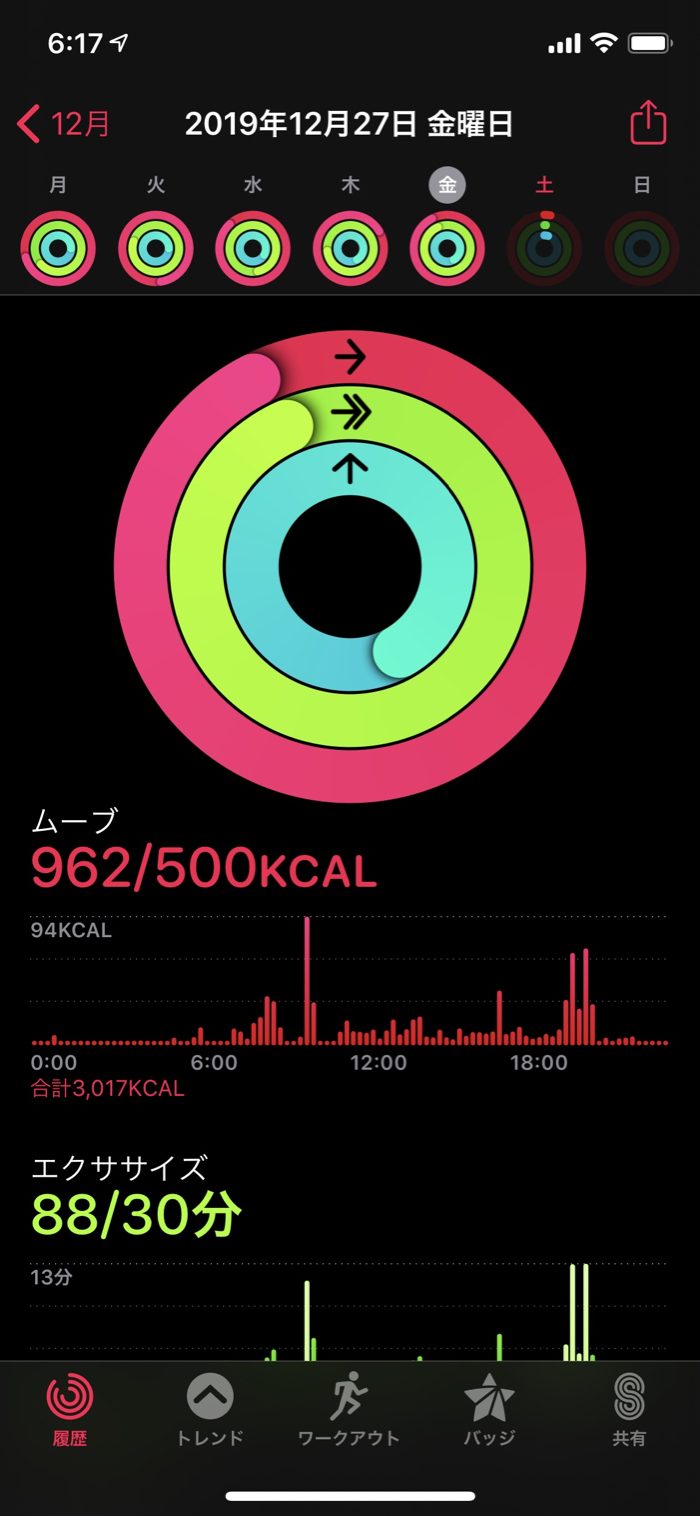Switch to the ワークアウト tab
Screen dimensions: 700x1516
tap(349, 1410)
